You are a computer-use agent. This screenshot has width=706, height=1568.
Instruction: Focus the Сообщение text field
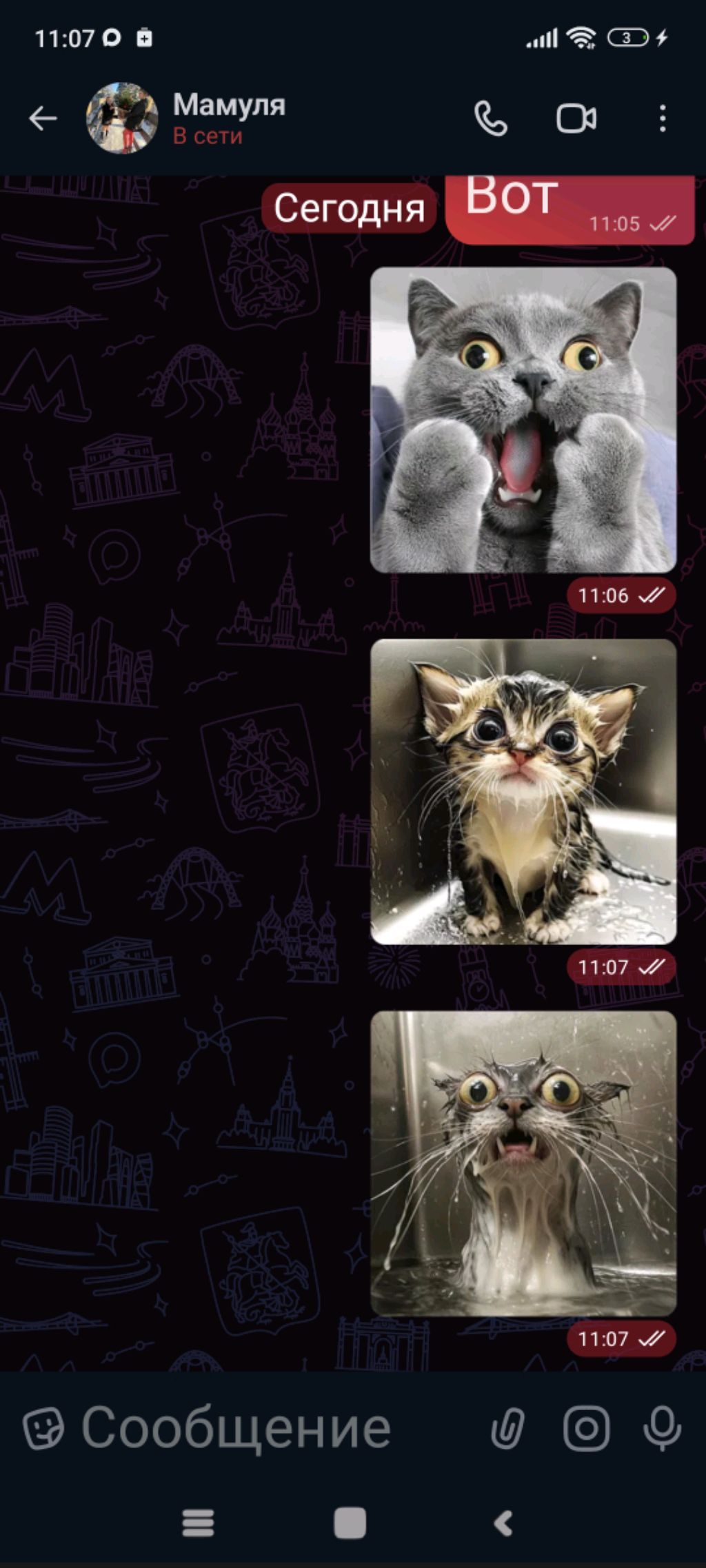[x=262, y=1428]
